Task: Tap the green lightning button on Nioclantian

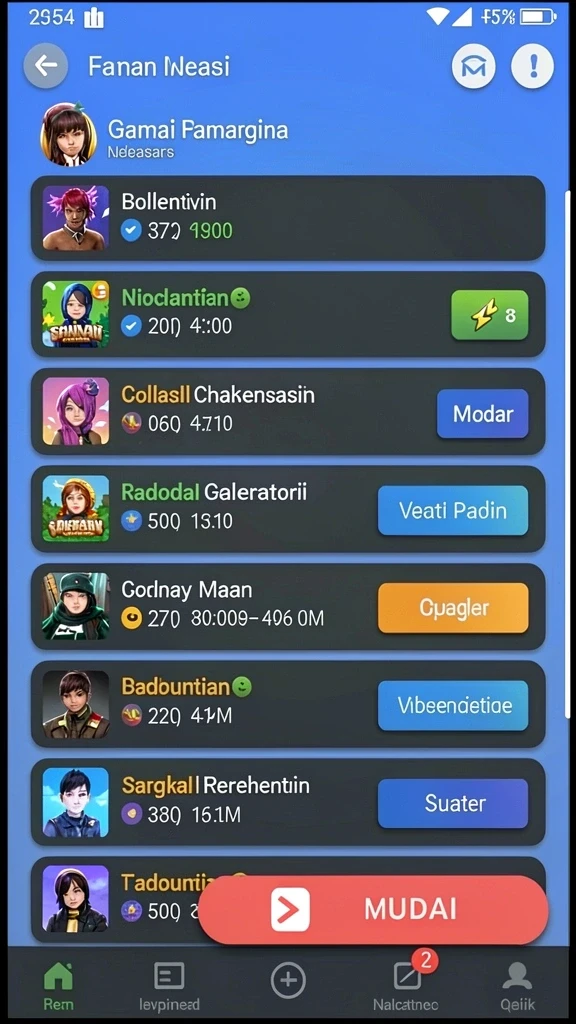Action: (490, 315)
